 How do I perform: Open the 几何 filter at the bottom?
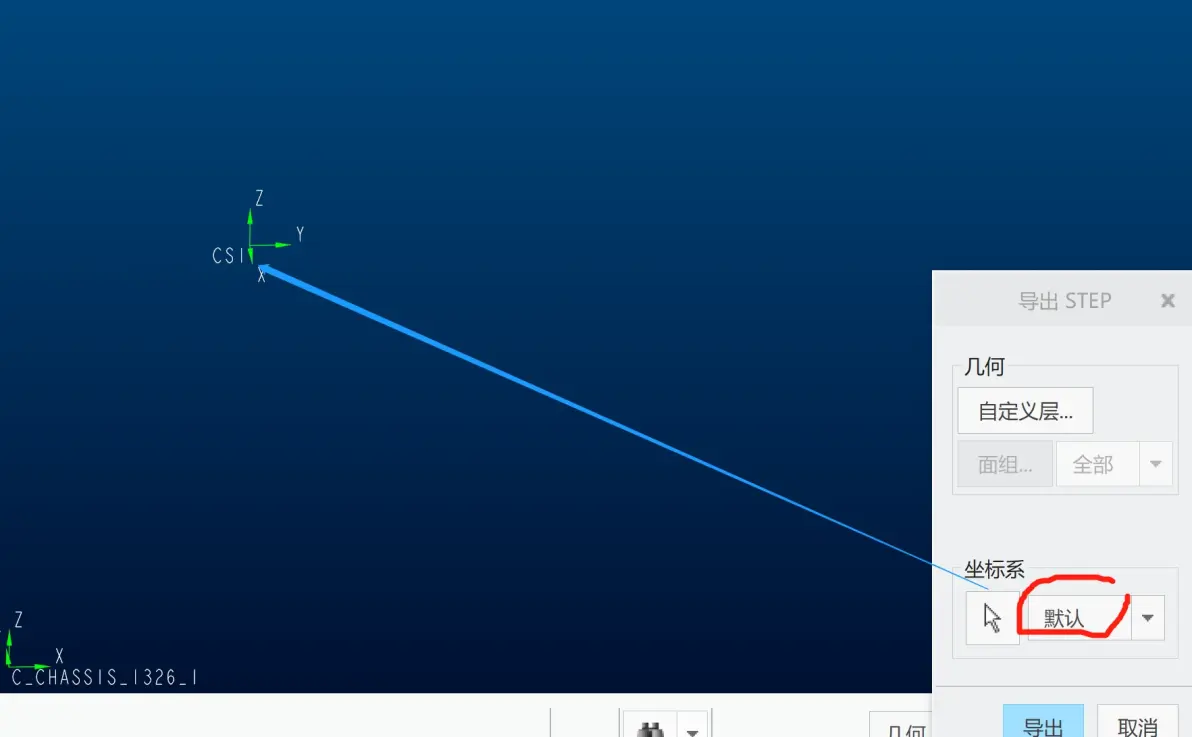click(x=905, y=726)
